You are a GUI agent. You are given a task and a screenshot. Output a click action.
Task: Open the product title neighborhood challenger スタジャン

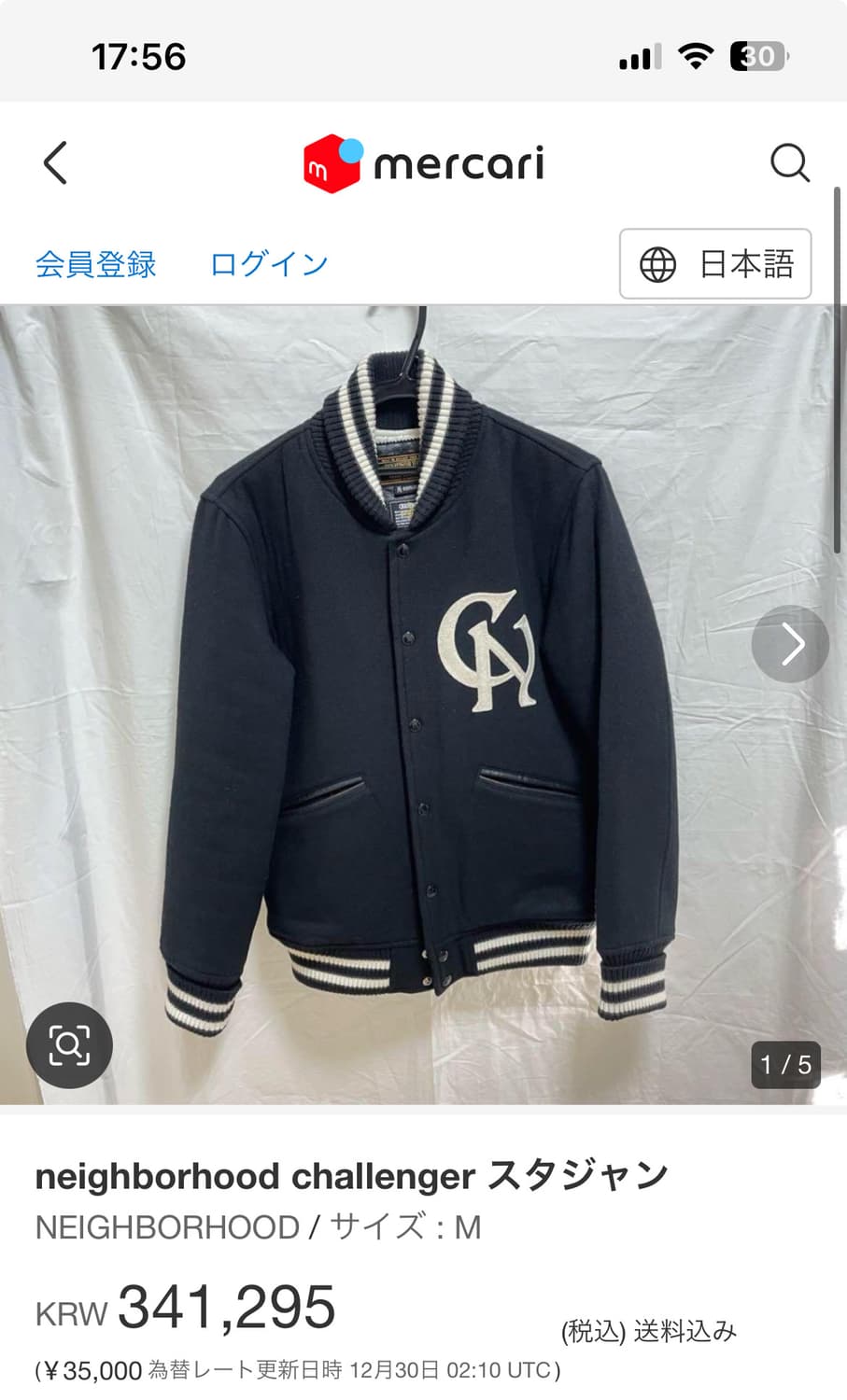click(351, 1175)
